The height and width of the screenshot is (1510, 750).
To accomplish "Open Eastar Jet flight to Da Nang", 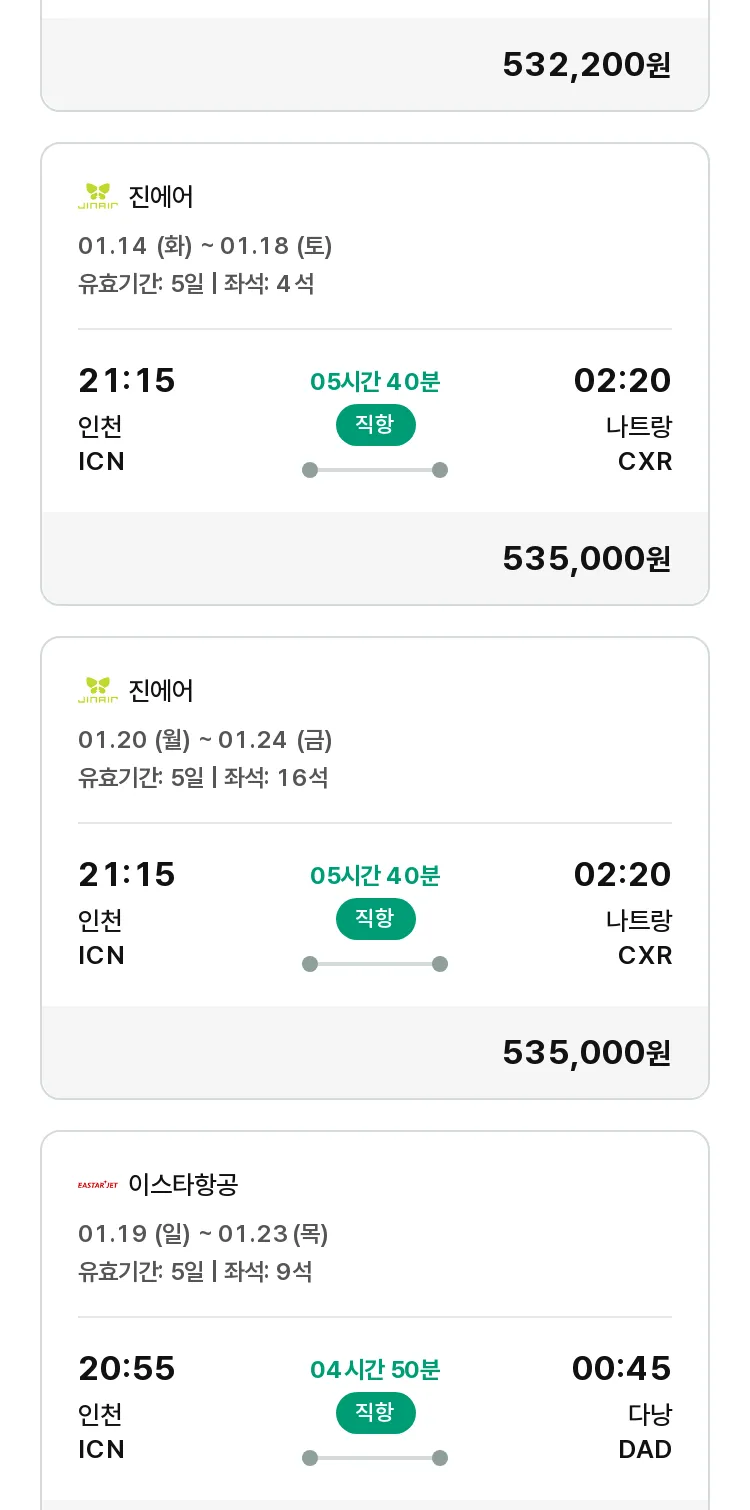I will tap(375, 1320).
